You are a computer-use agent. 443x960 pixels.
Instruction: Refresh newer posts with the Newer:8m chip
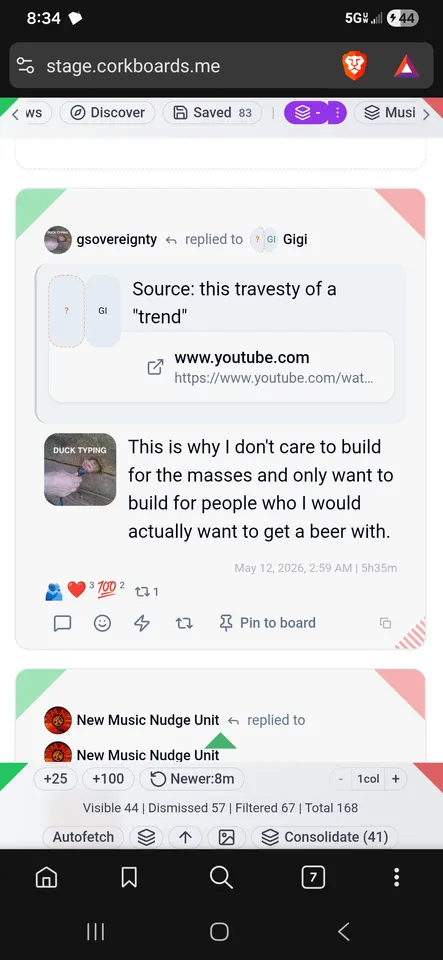click(x=192, y=779)
